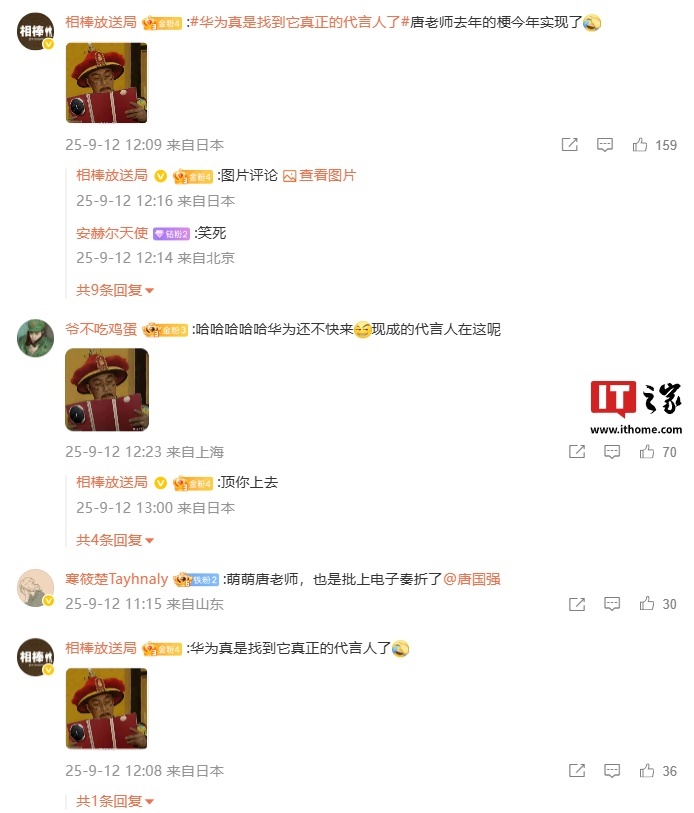
Task: Like 相棒放送局's comment with 159 likes
Action: click(641, 145)
